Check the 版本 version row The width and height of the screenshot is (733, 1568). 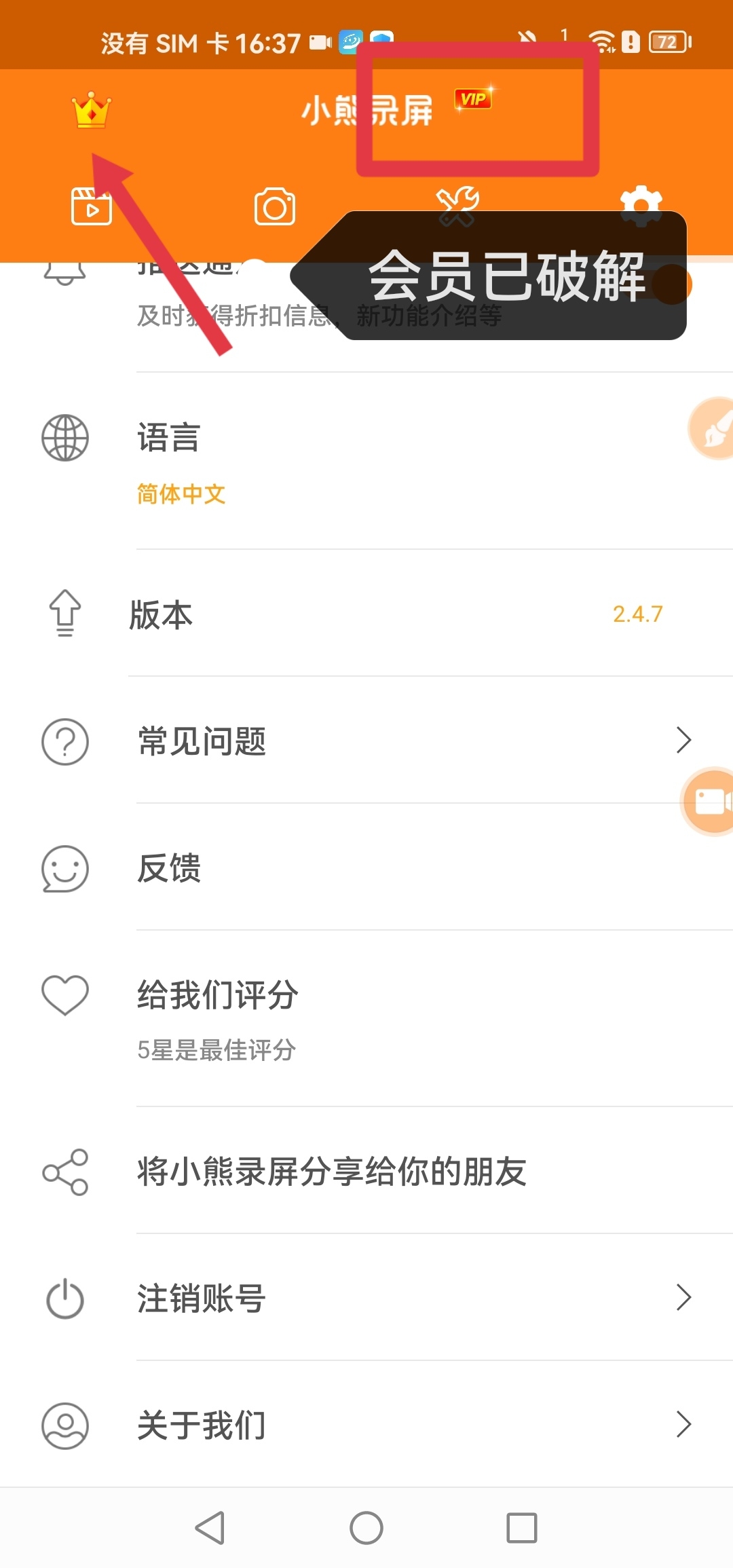pyautogui.click(x=366, y=613)
